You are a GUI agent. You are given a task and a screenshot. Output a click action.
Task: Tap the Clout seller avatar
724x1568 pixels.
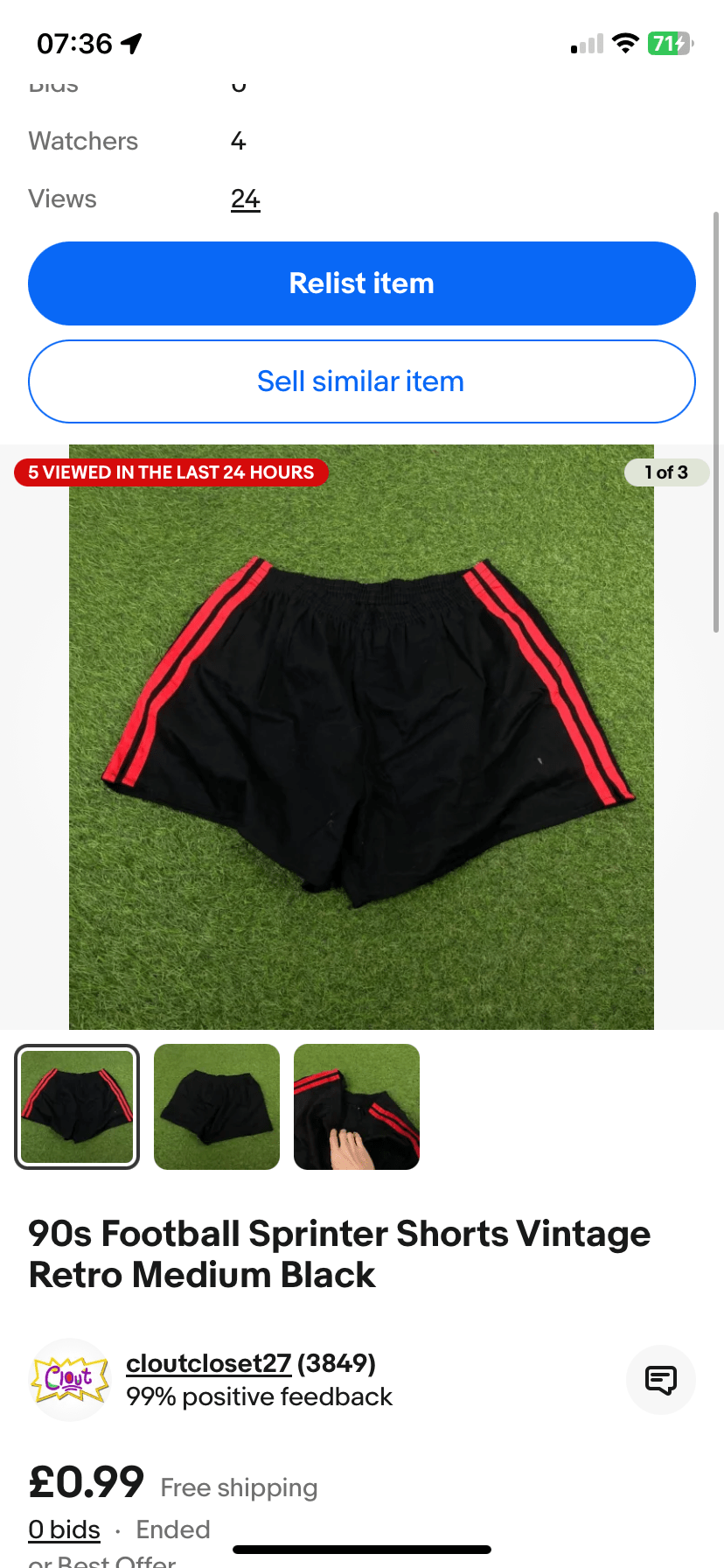pos(70,1380)
